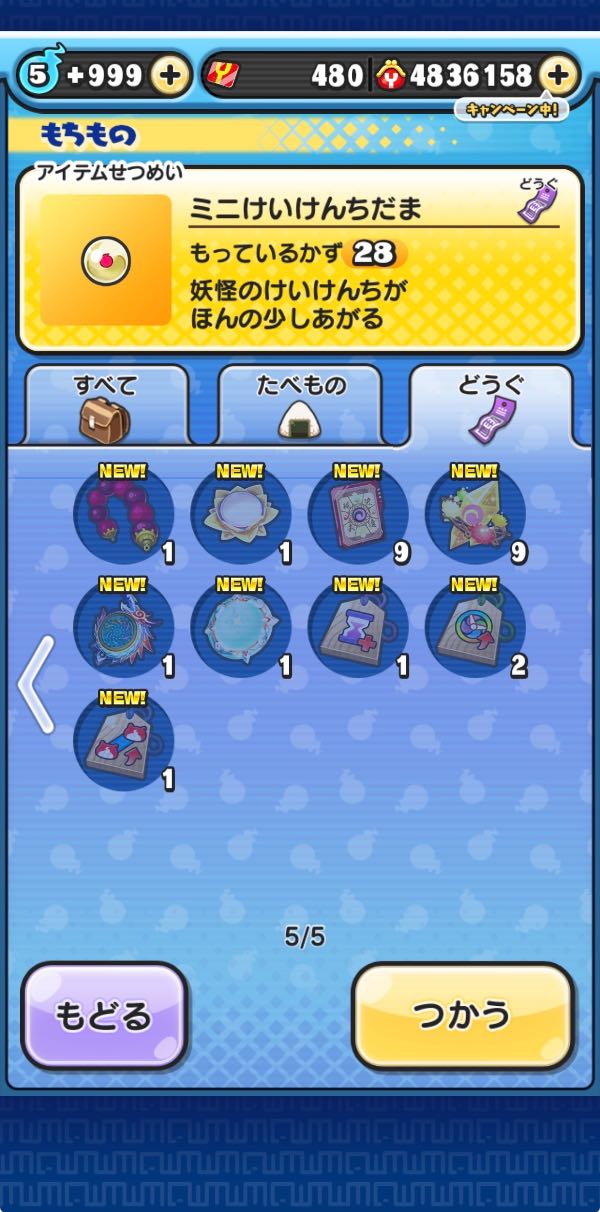Add more spirit energy with the plus button

pyautogui.click(x=171, y=75)
